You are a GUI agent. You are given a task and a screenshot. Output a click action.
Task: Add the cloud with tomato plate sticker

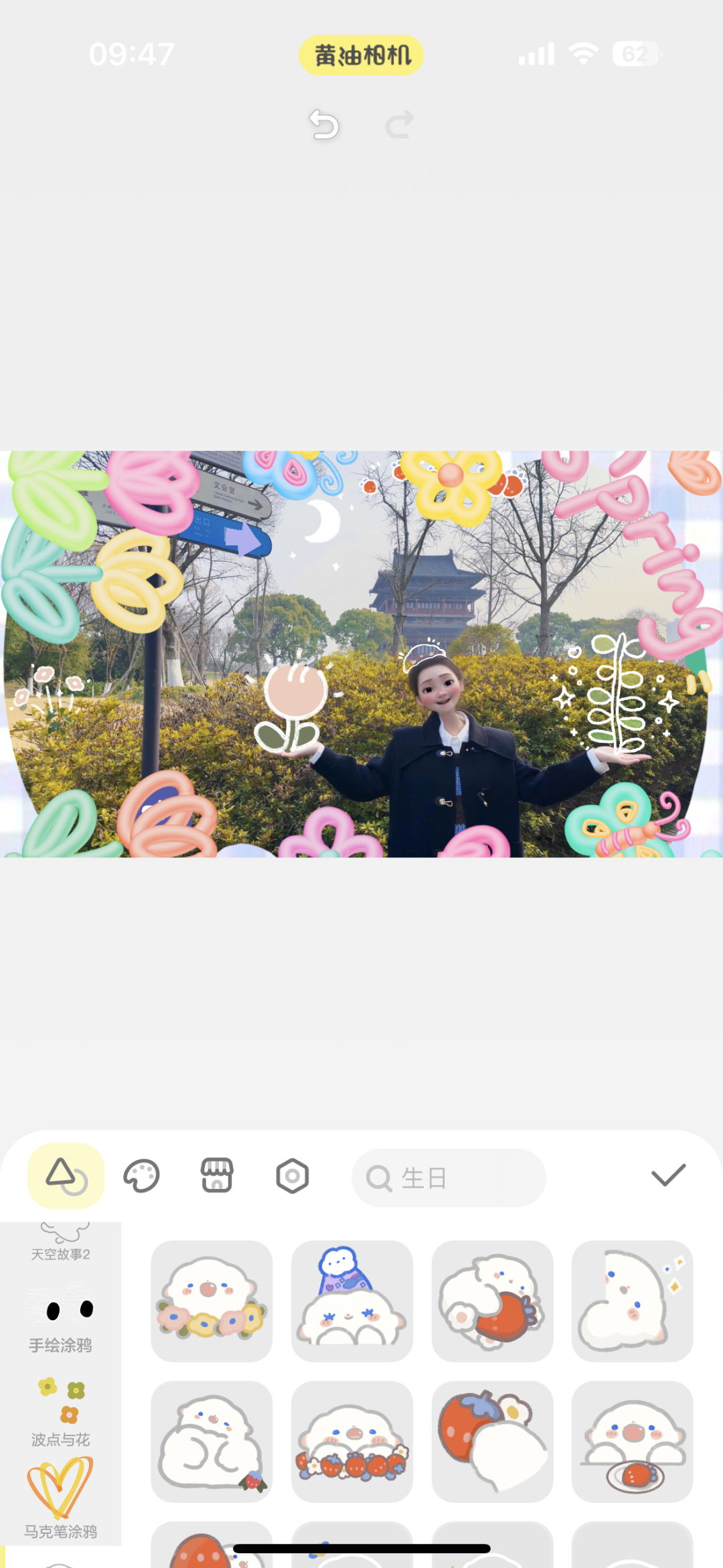[632, 1441]
